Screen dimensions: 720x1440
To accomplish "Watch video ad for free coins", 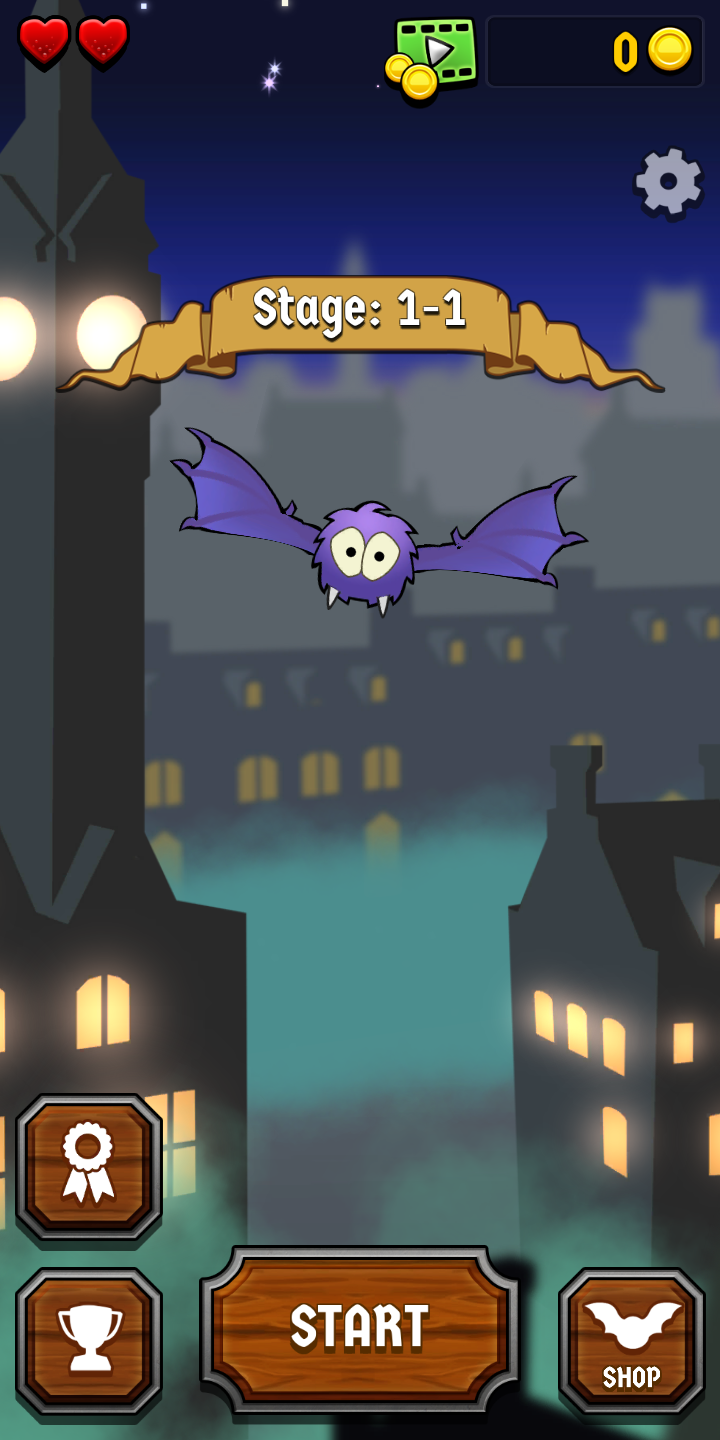I will tap(431, 57).
